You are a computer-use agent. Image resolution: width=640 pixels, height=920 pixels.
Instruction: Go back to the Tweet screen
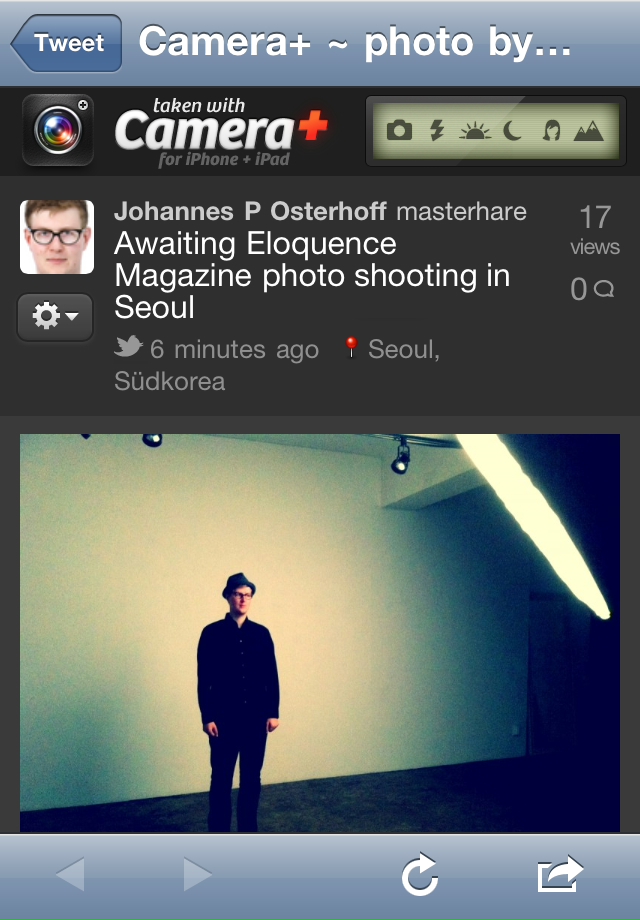[x=67, y=43]
